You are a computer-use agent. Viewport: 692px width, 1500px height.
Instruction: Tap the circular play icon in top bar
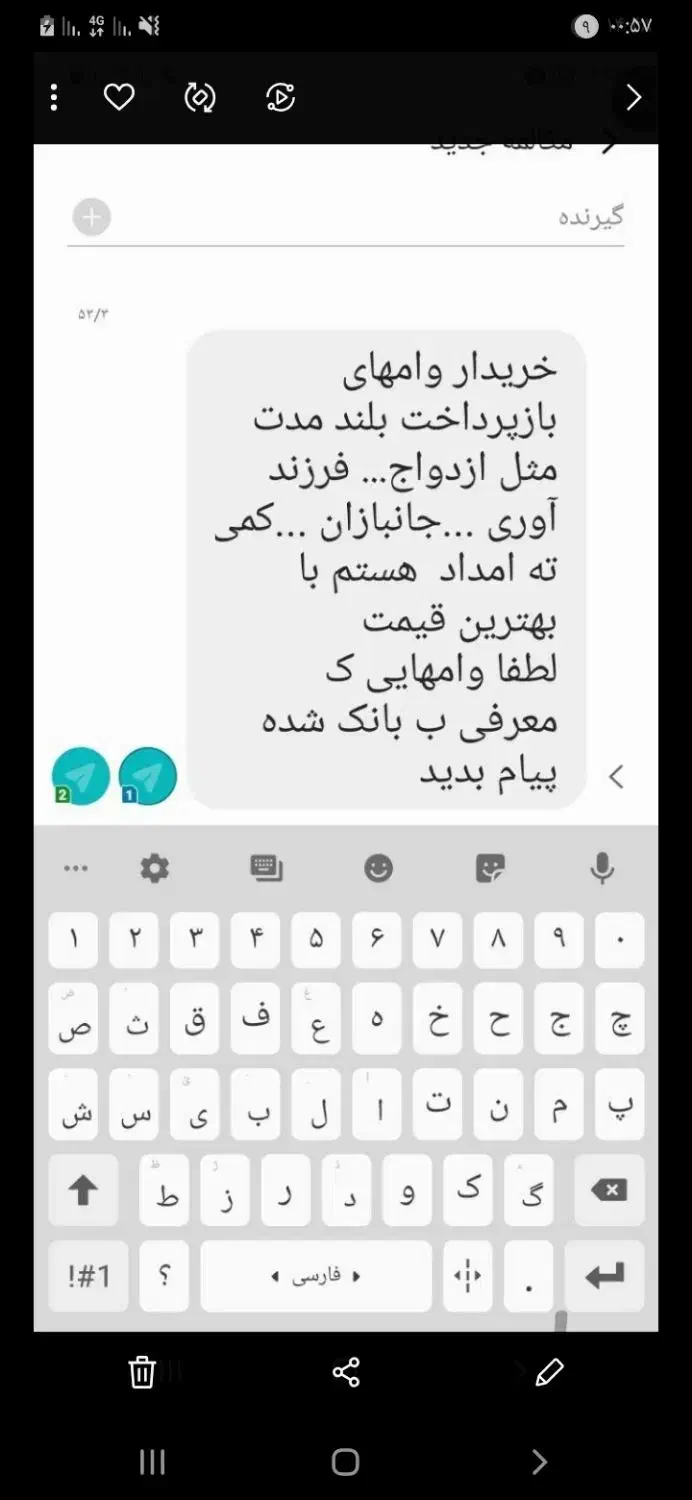tap(281, 97)
